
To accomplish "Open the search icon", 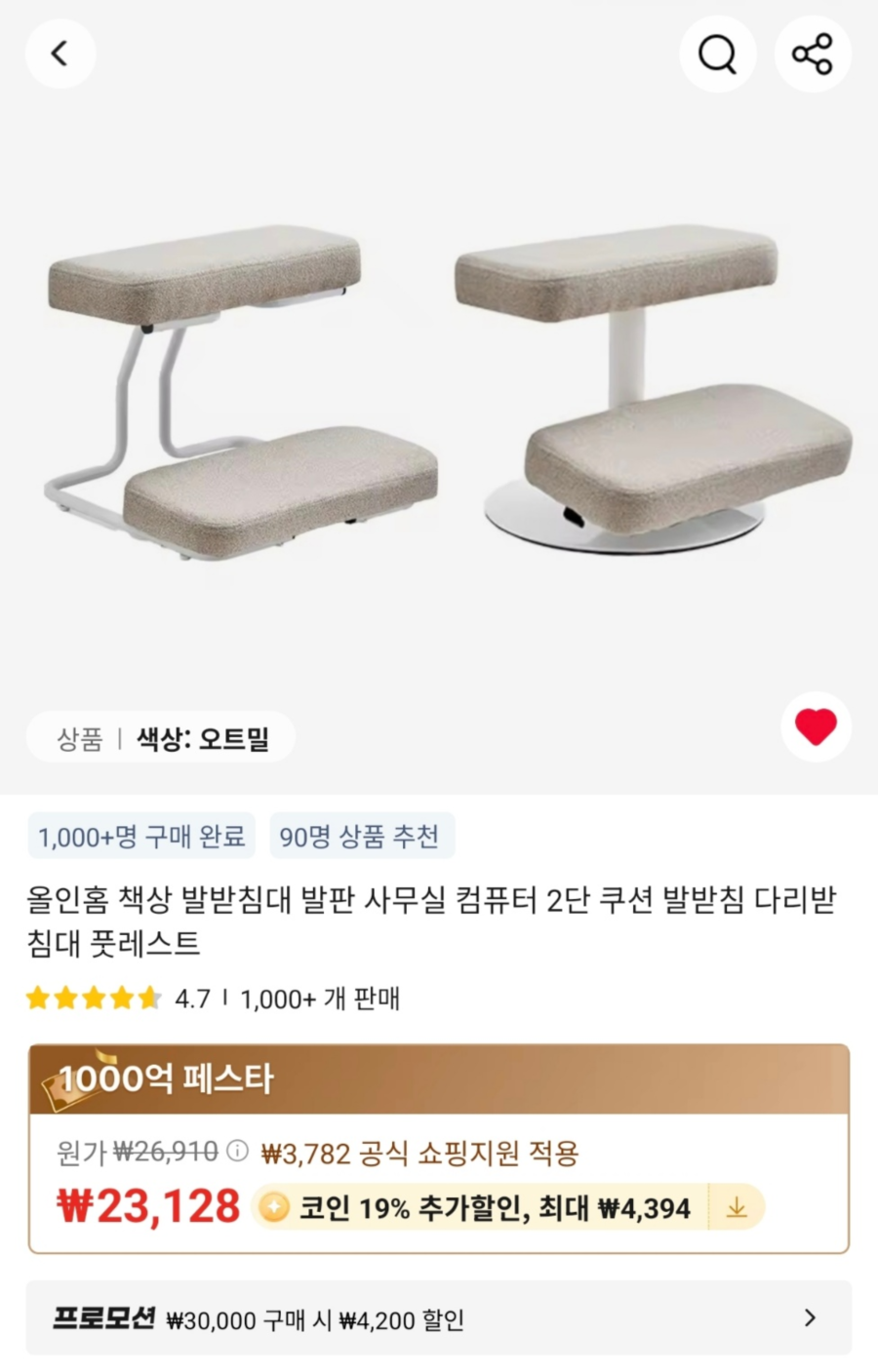I will point(717,54).
